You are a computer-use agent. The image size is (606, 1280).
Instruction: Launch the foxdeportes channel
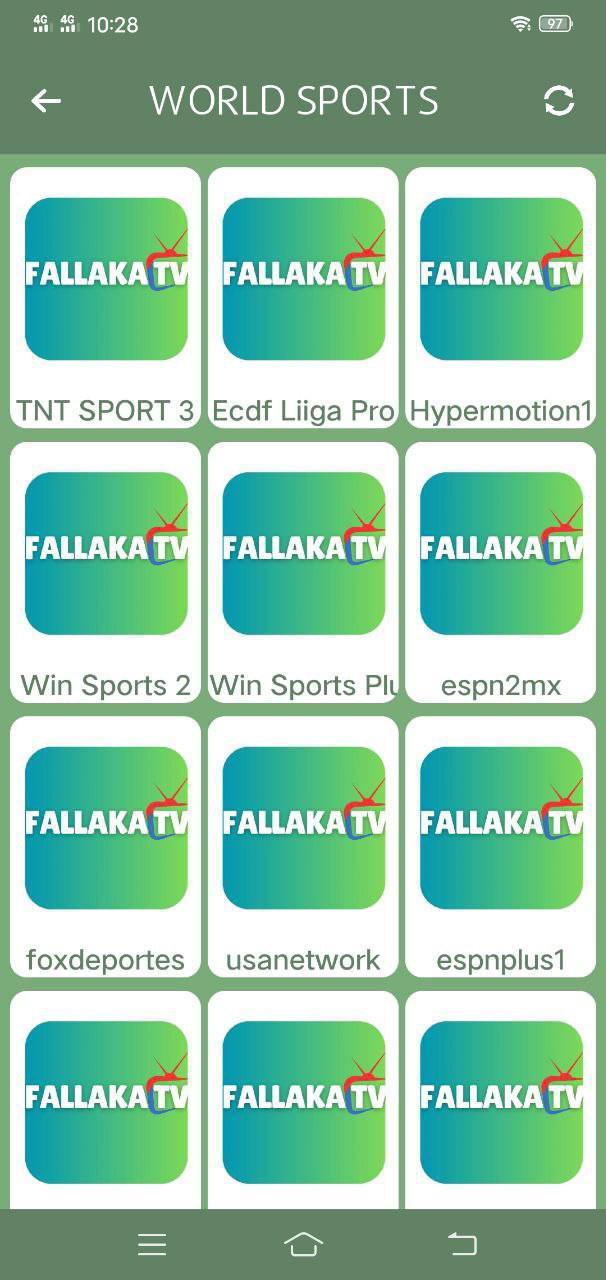[105, 846]
